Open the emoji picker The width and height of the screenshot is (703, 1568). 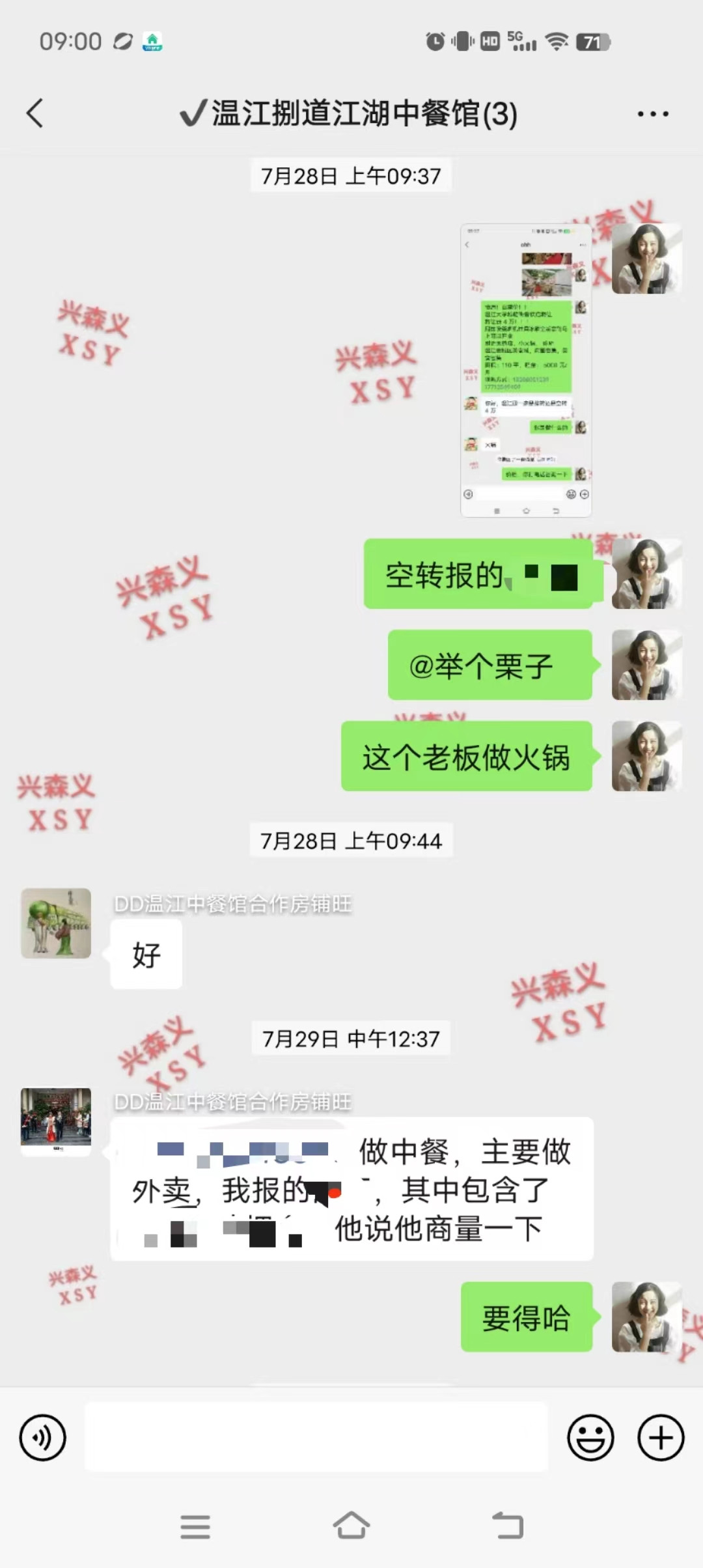click(590, 1437)
